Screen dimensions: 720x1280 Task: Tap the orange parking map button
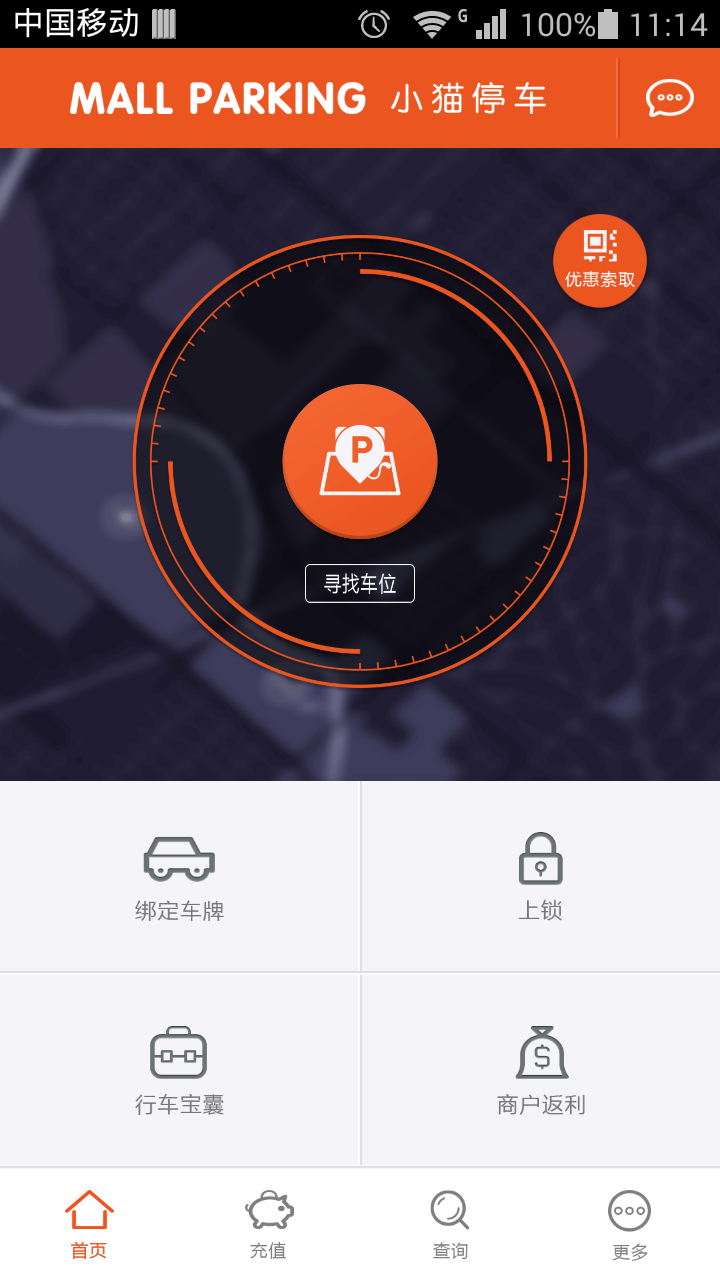(360, 461)
